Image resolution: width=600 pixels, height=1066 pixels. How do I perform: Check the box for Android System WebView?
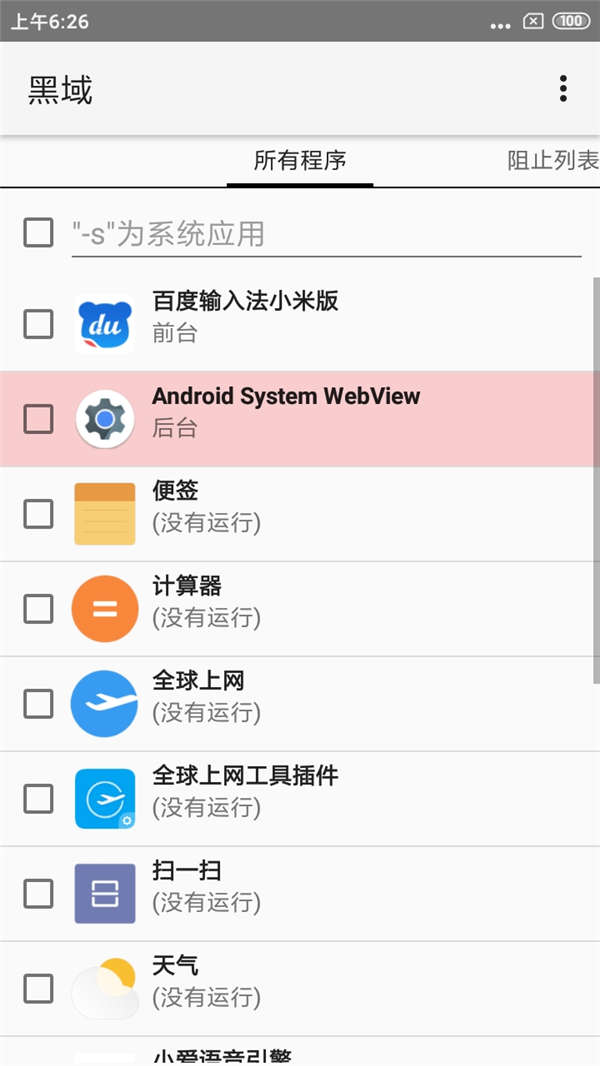[x=39, y=419]
